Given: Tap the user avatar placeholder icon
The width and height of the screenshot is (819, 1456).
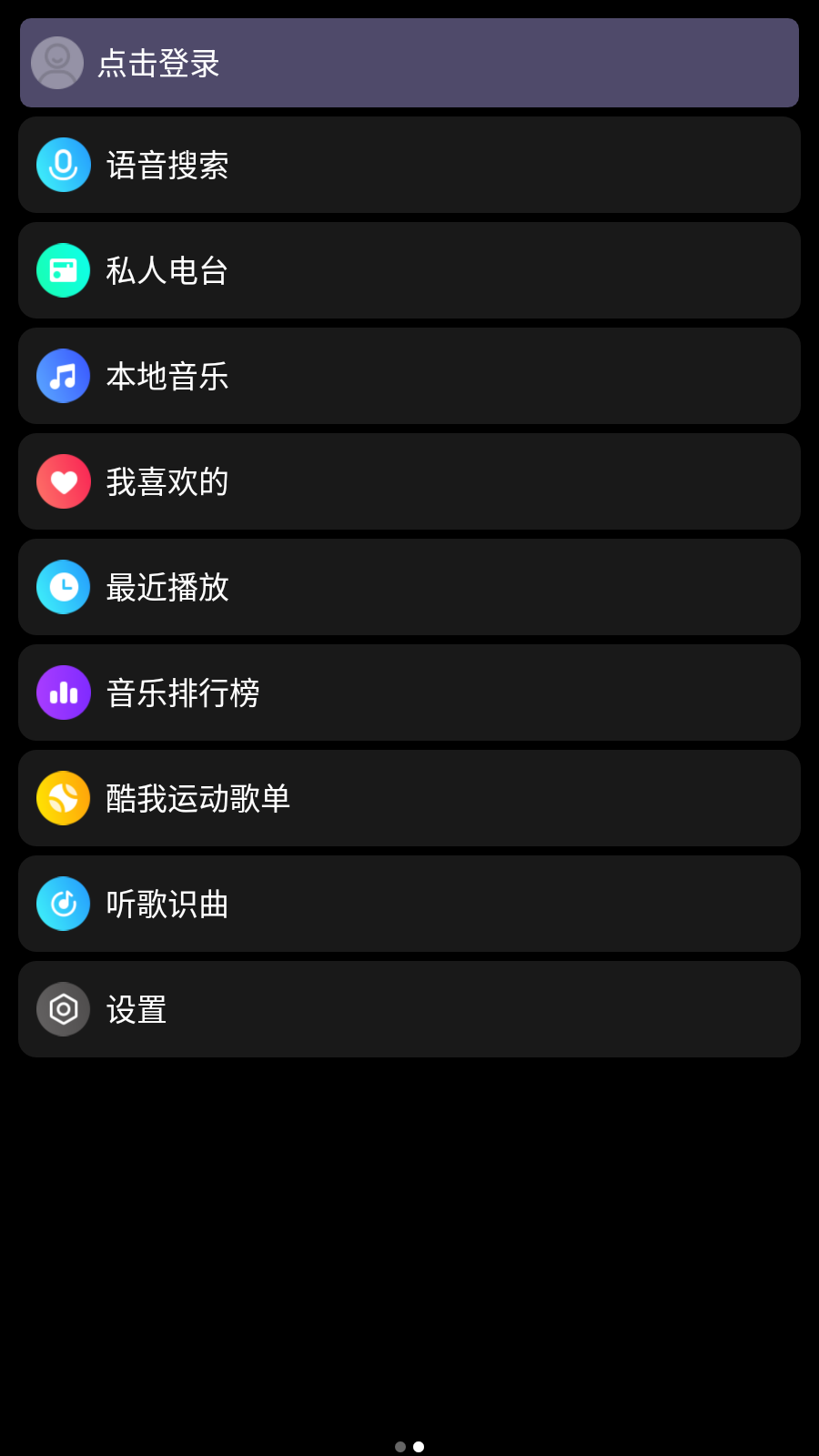Looking at the screenshot, I should pos(56,63).
